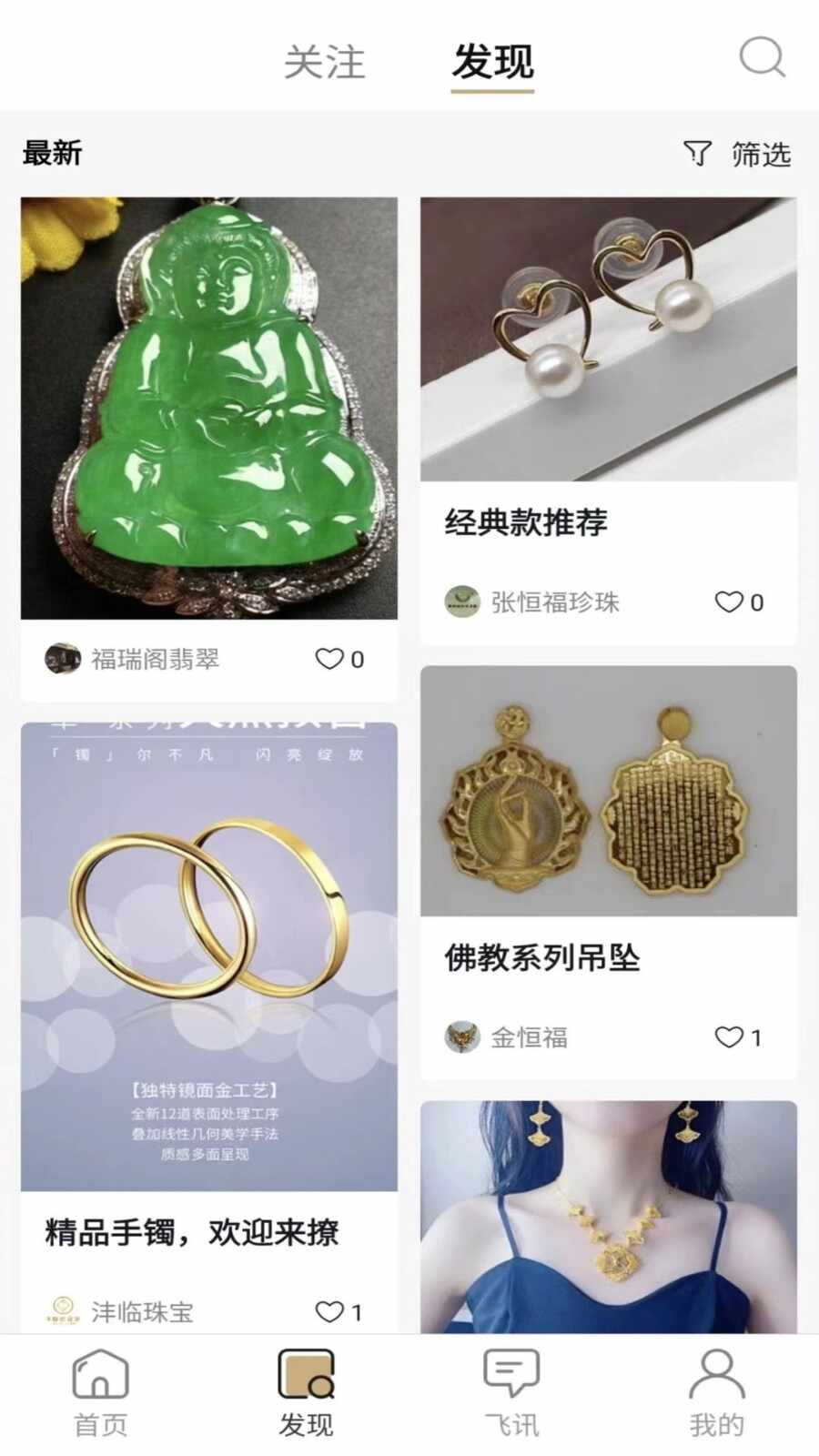This screenshot has height=1456, width=819.
Task: Click the 福瑞阁翡翠 avatar image
Action: click(62, 660)
